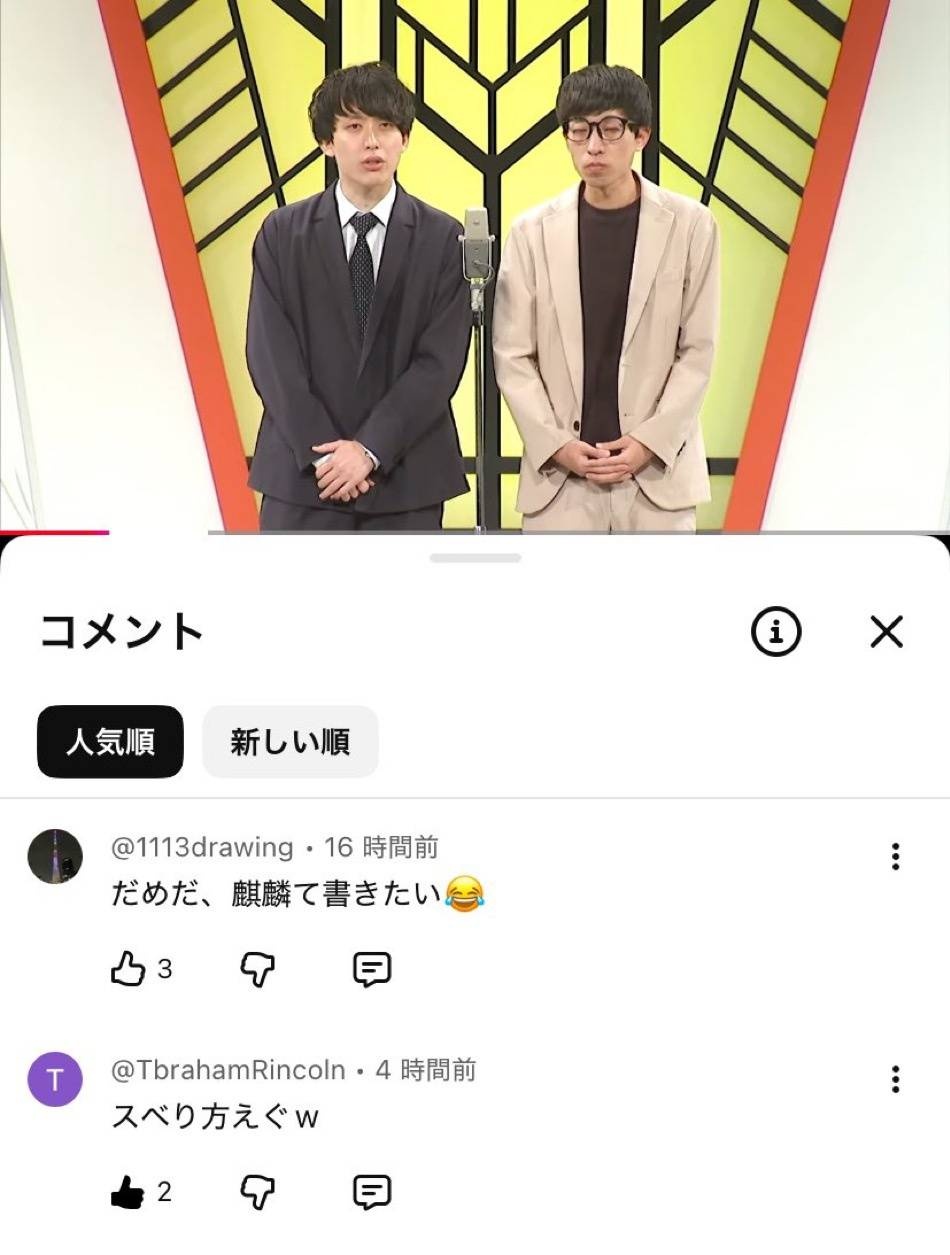The height and width of the screenshot is (1255, 950).
Task: Switch to 新しい順 sorting
Action: [x=290, y=742]
